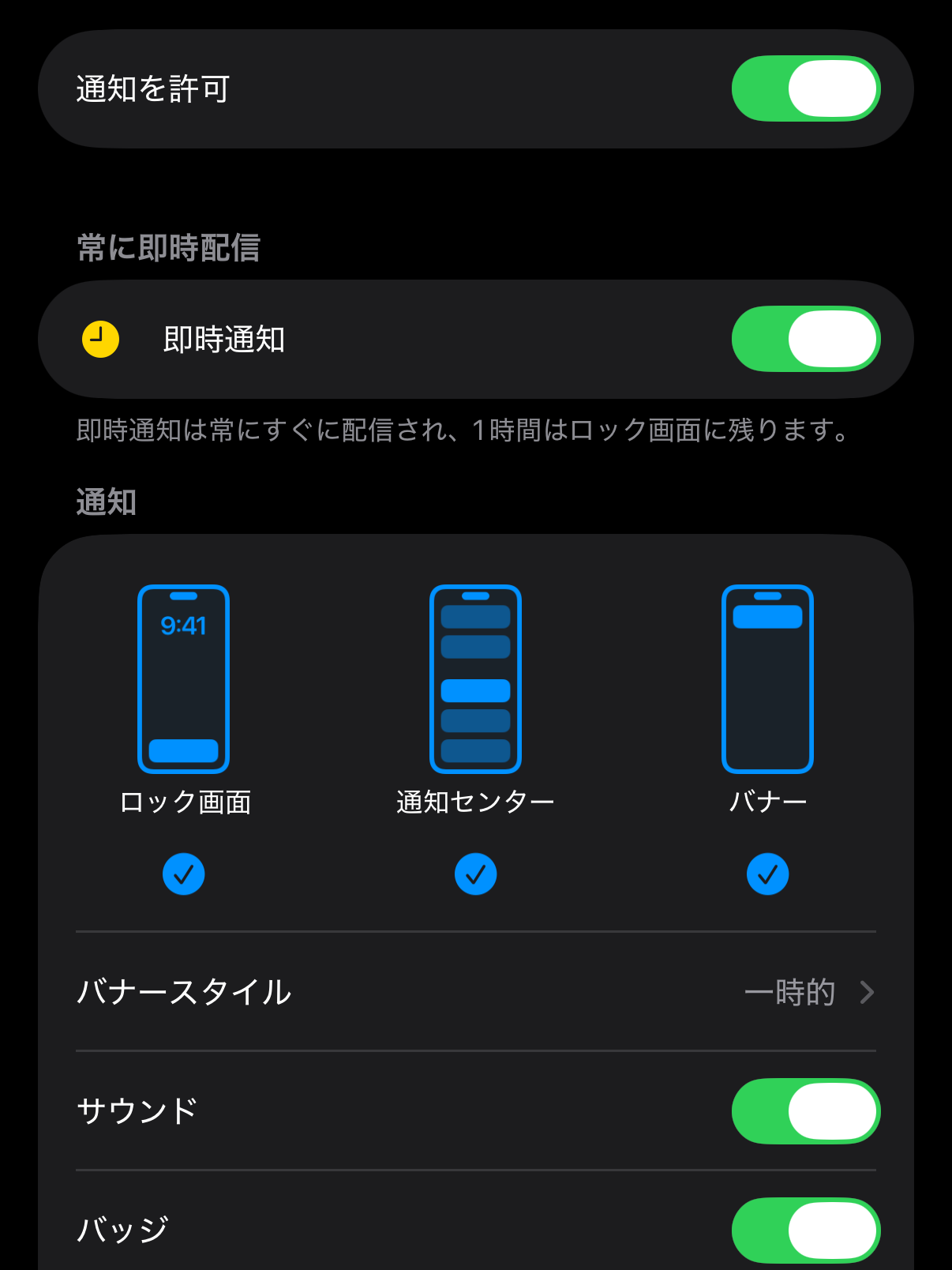Turn off the 通知を許可 switch

[x=805, y=88]
